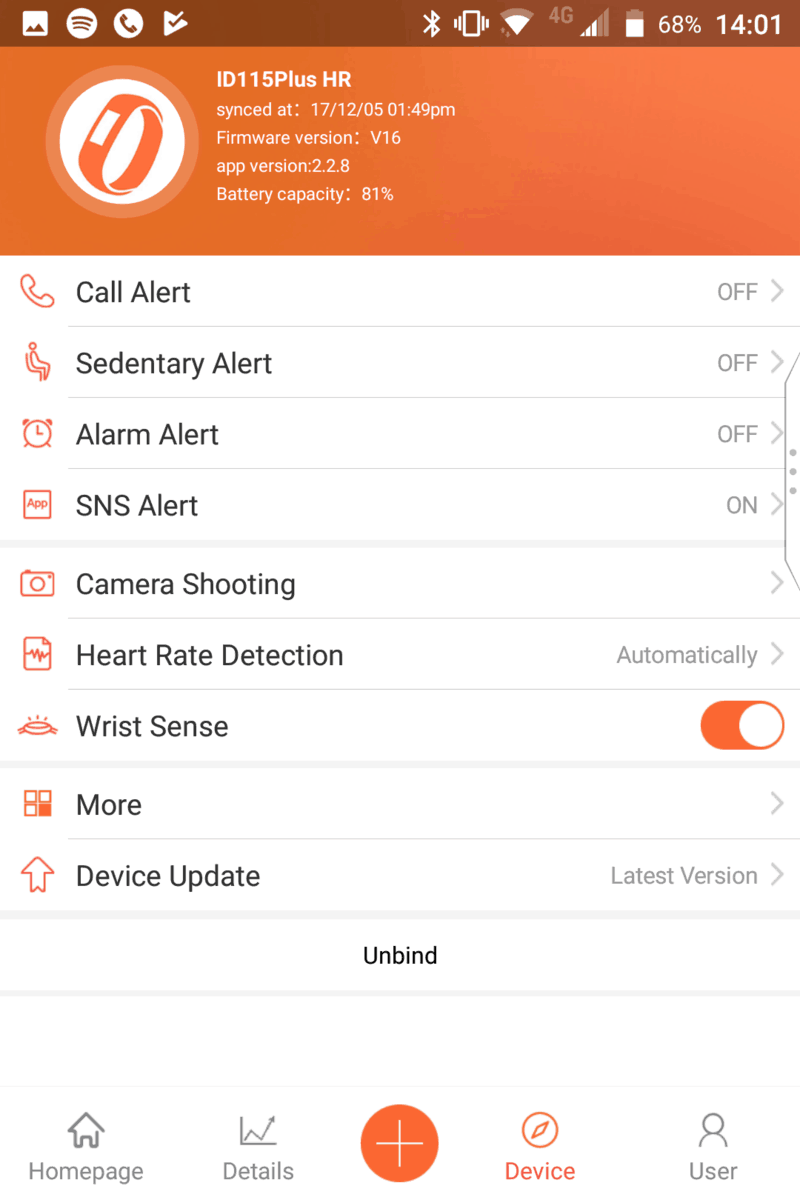Go to the User tab

(x=713, y=1146)
